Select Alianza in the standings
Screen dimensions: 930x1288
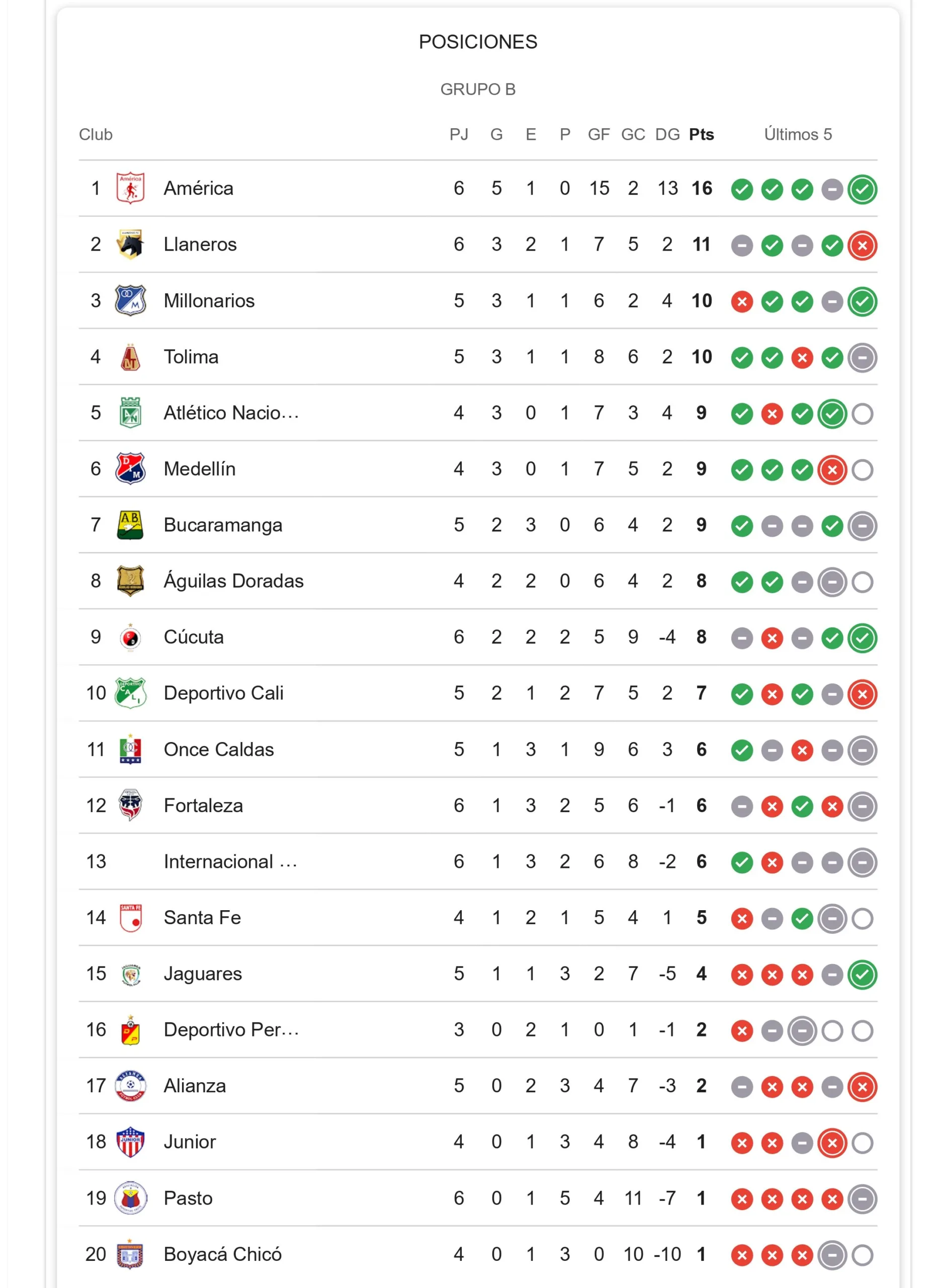477,1086
